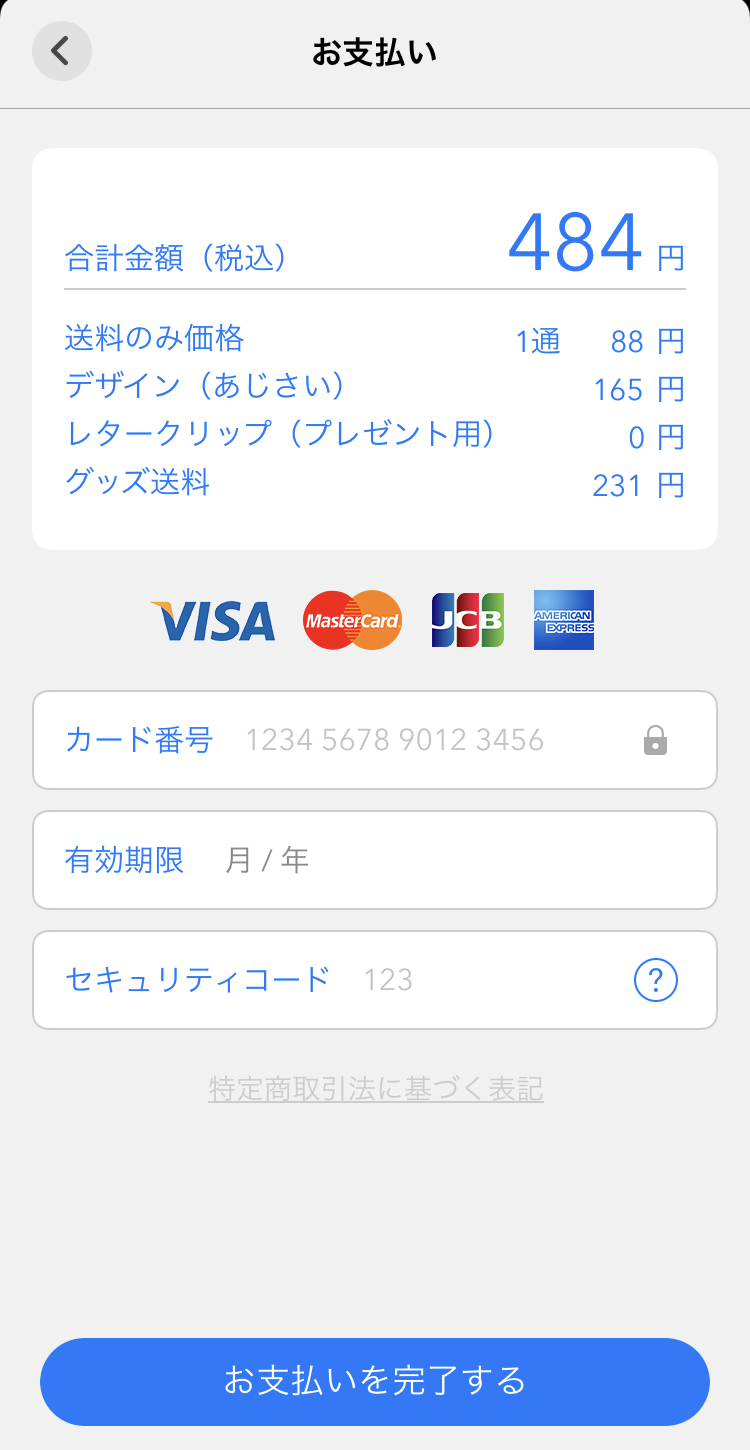This screenshot has height=1450, width=750.
Task: Go back using the top-left arrow
Action: pos(62,51)
